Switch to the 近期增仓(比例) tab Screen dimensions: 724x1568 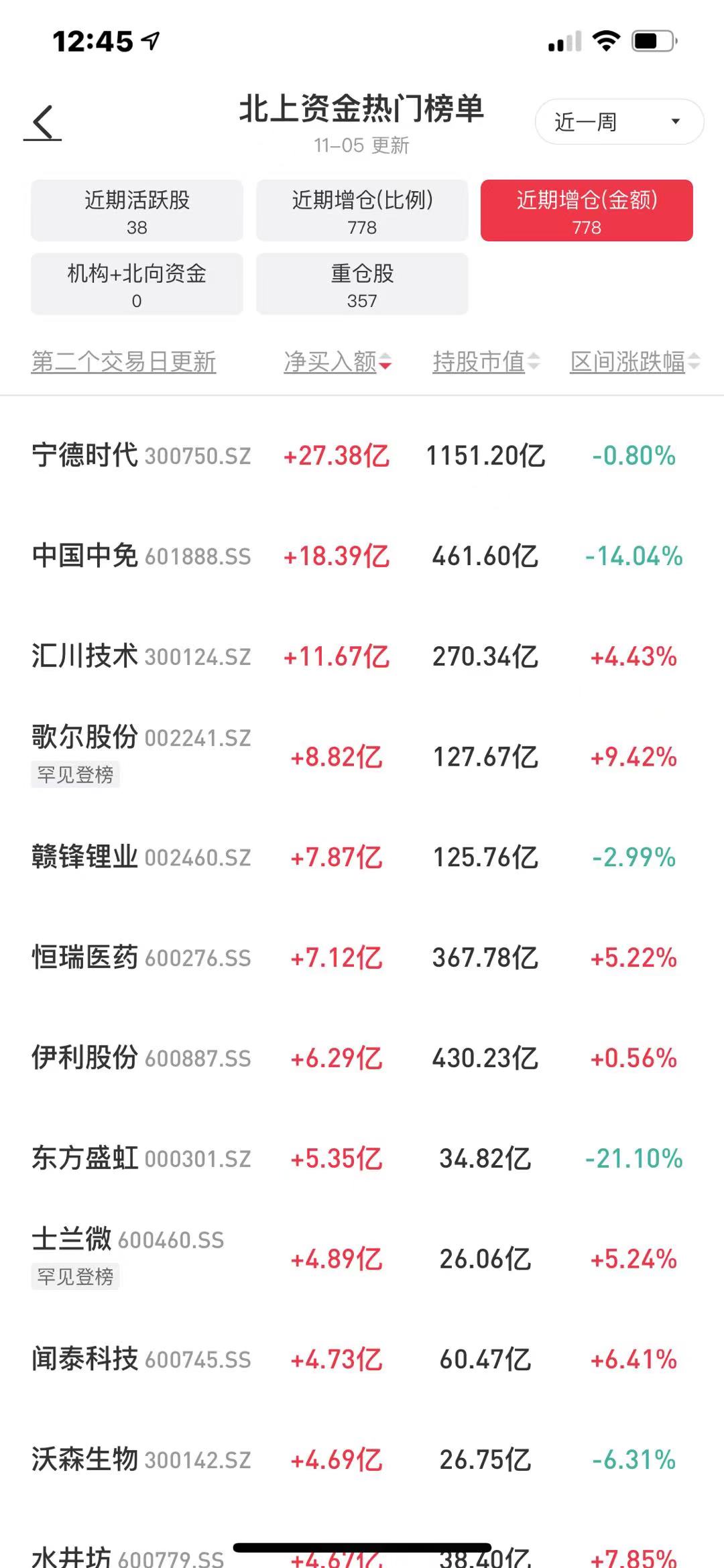point(362,210)
